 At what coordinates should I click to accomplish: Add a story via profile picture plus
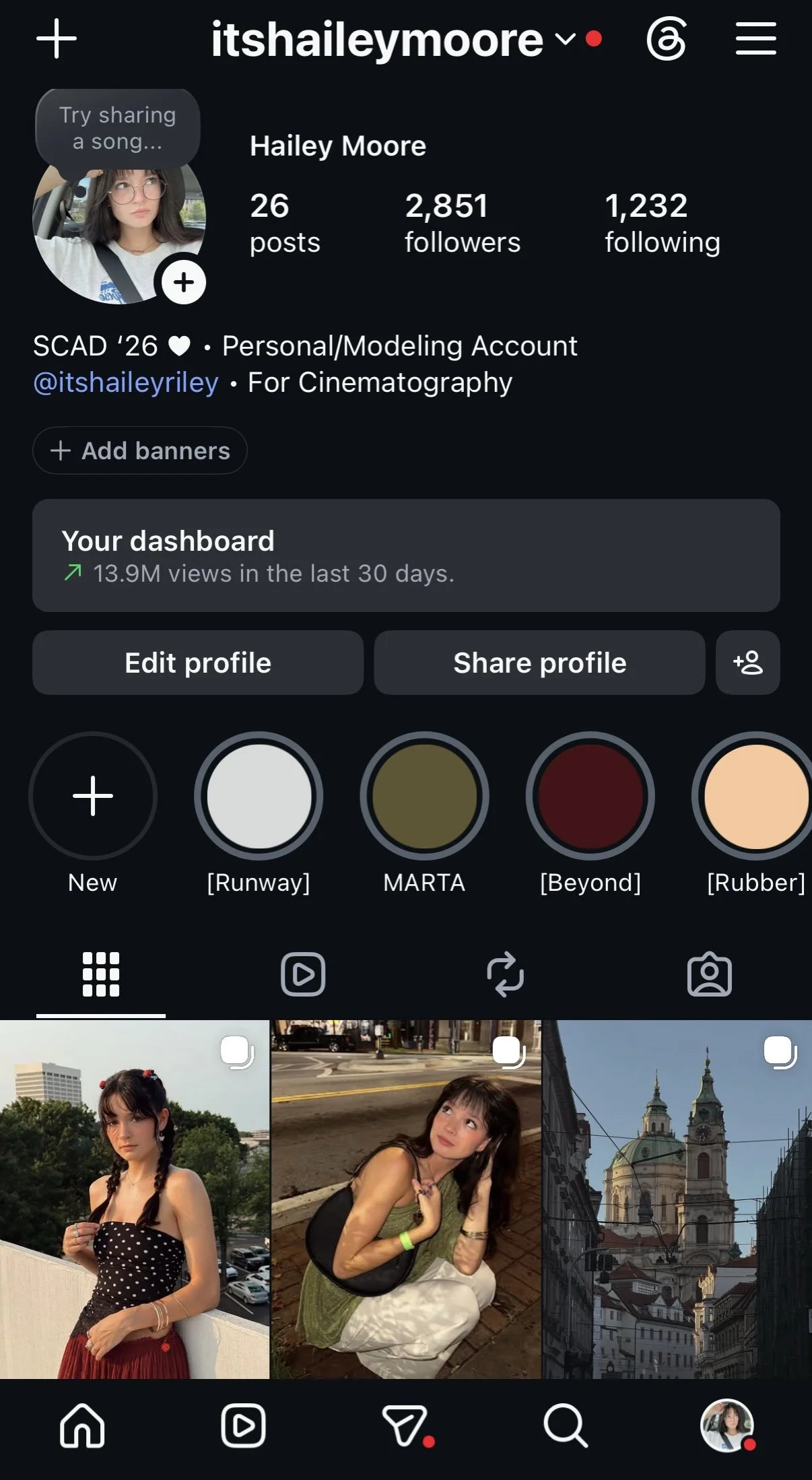click(184, 282)
